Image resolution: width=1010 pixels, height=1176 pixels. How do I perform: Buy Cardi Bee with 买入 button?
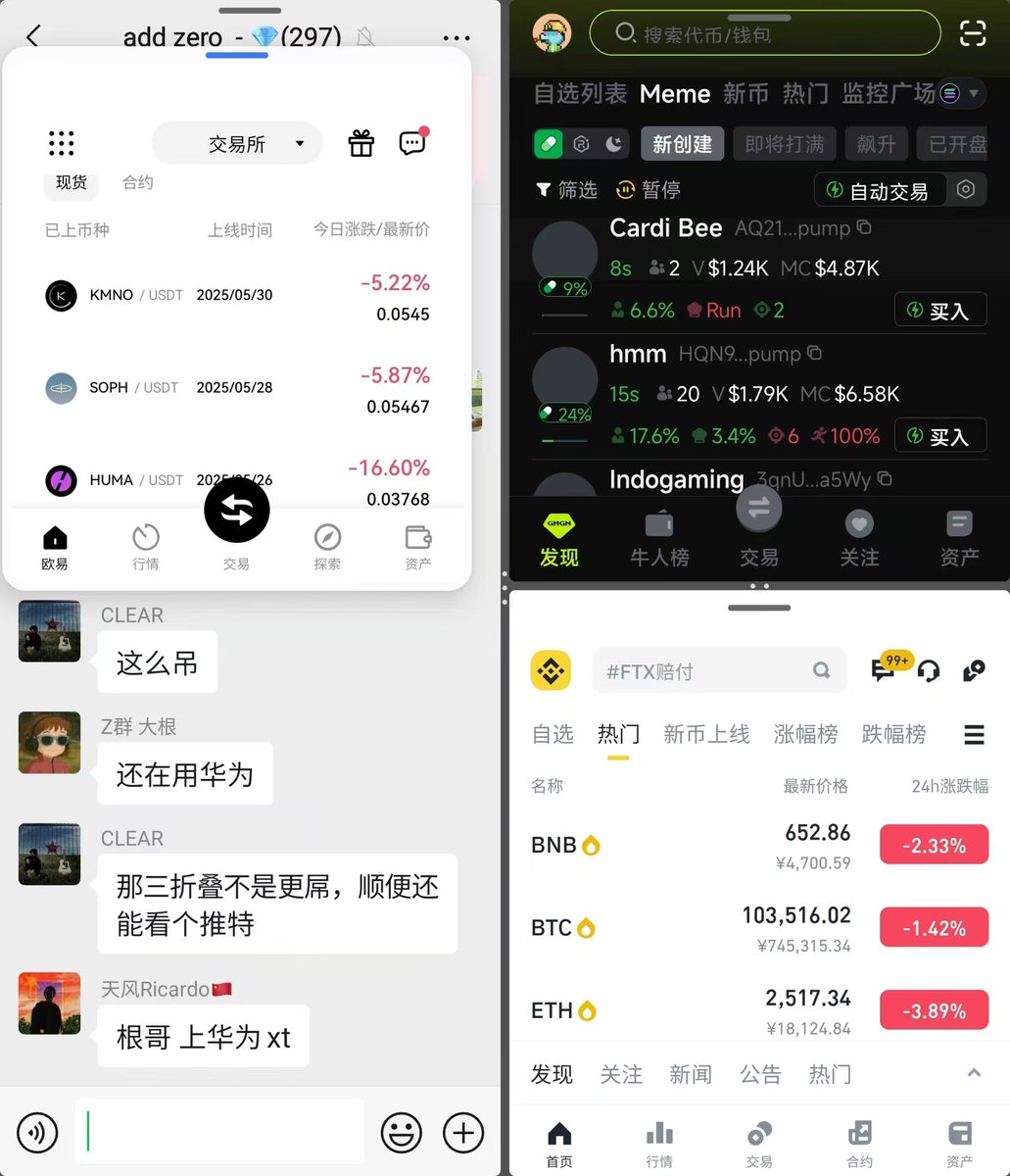click(x=939, y=311)
